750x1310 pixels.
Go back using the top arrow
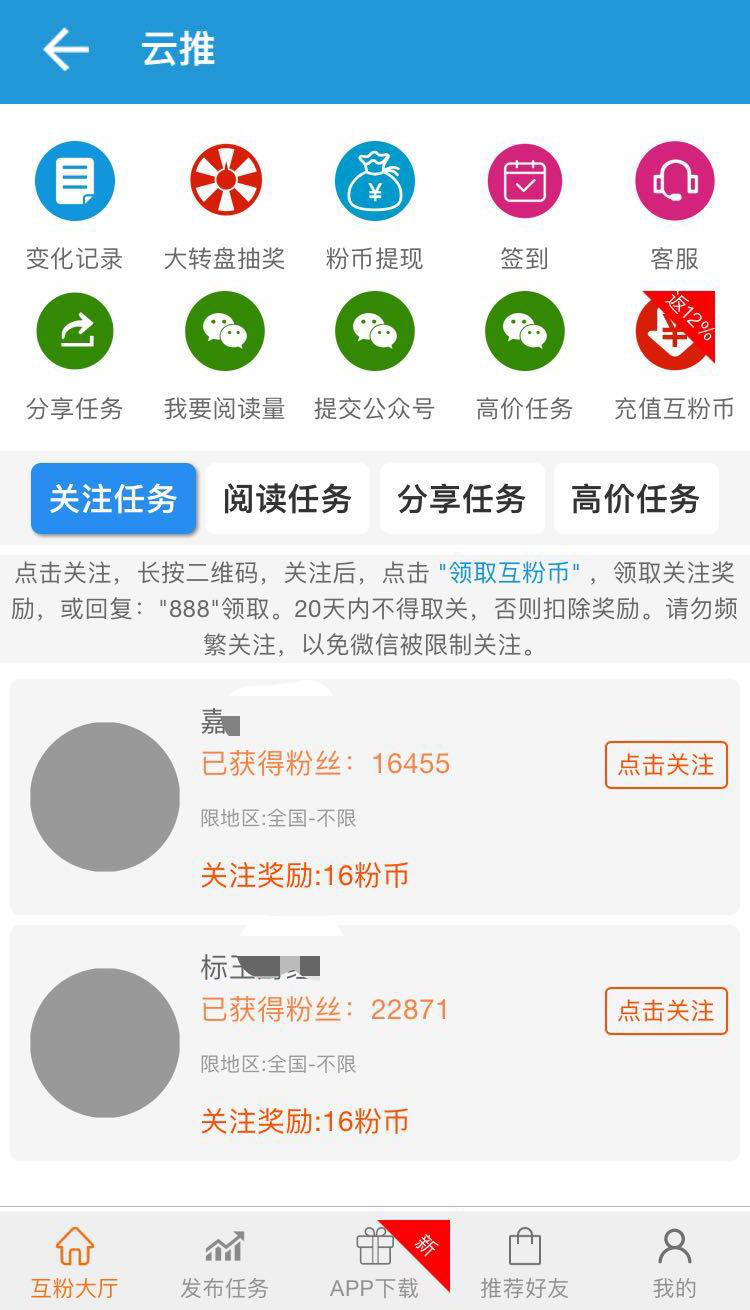66,50
